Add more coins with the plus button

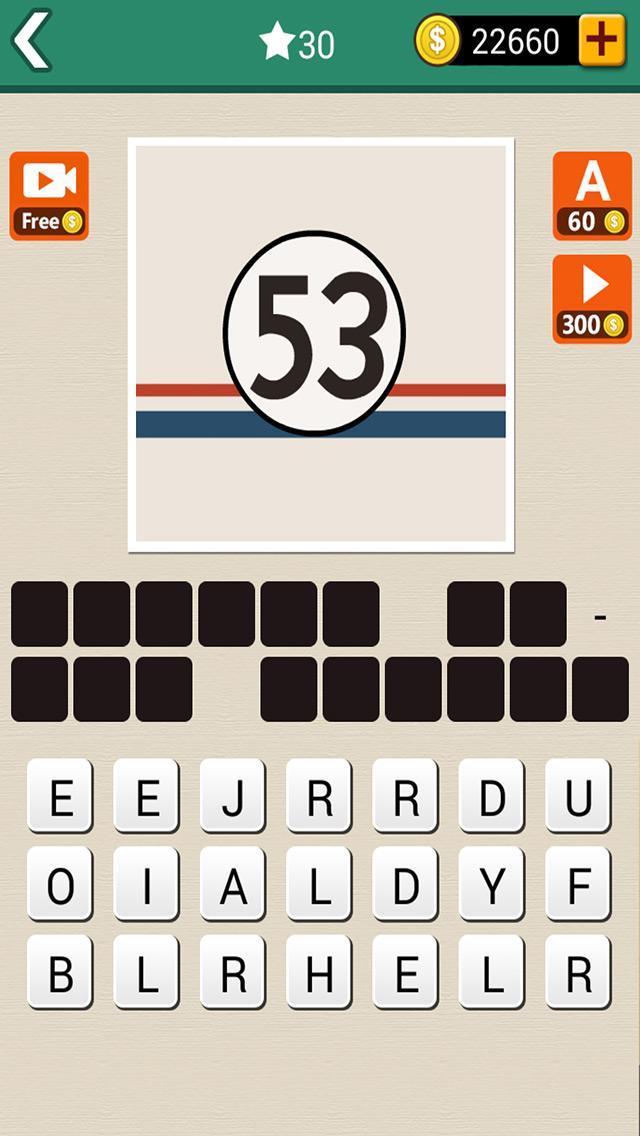[x=601, y=41]
